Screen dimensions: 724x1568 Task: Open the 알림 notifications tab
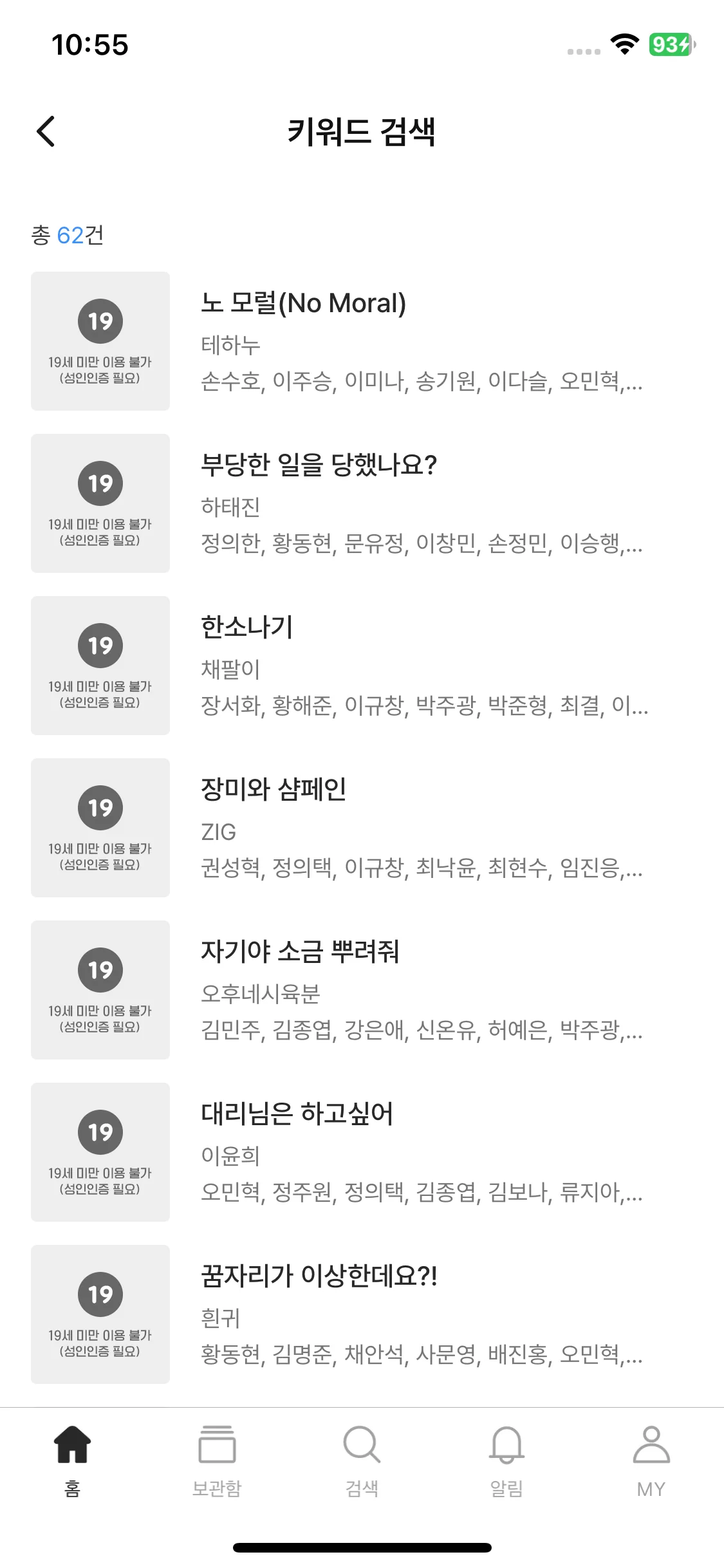[506, 1461]
